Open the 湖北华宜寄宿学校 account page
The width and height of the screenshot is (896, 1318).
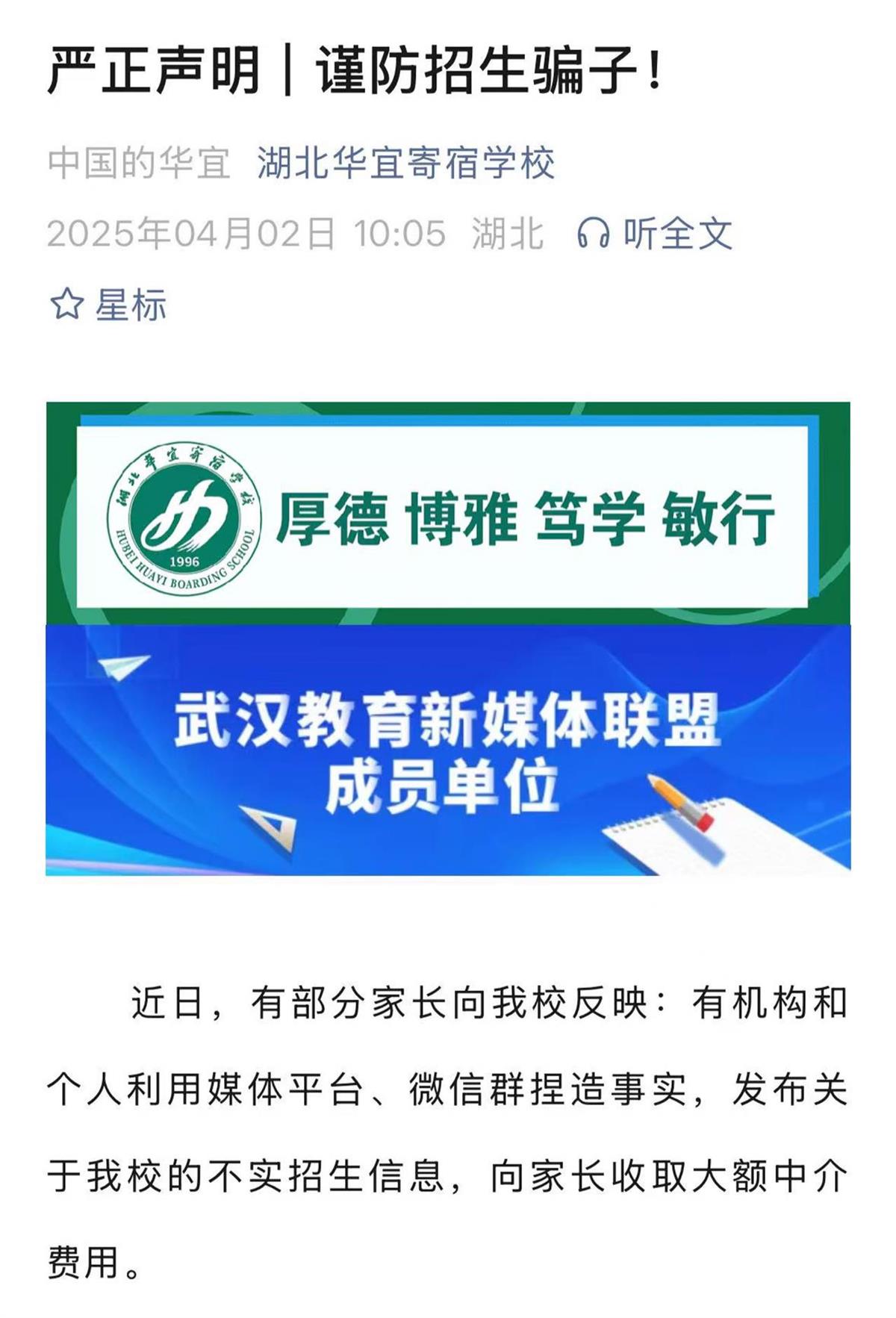[405, 163]
